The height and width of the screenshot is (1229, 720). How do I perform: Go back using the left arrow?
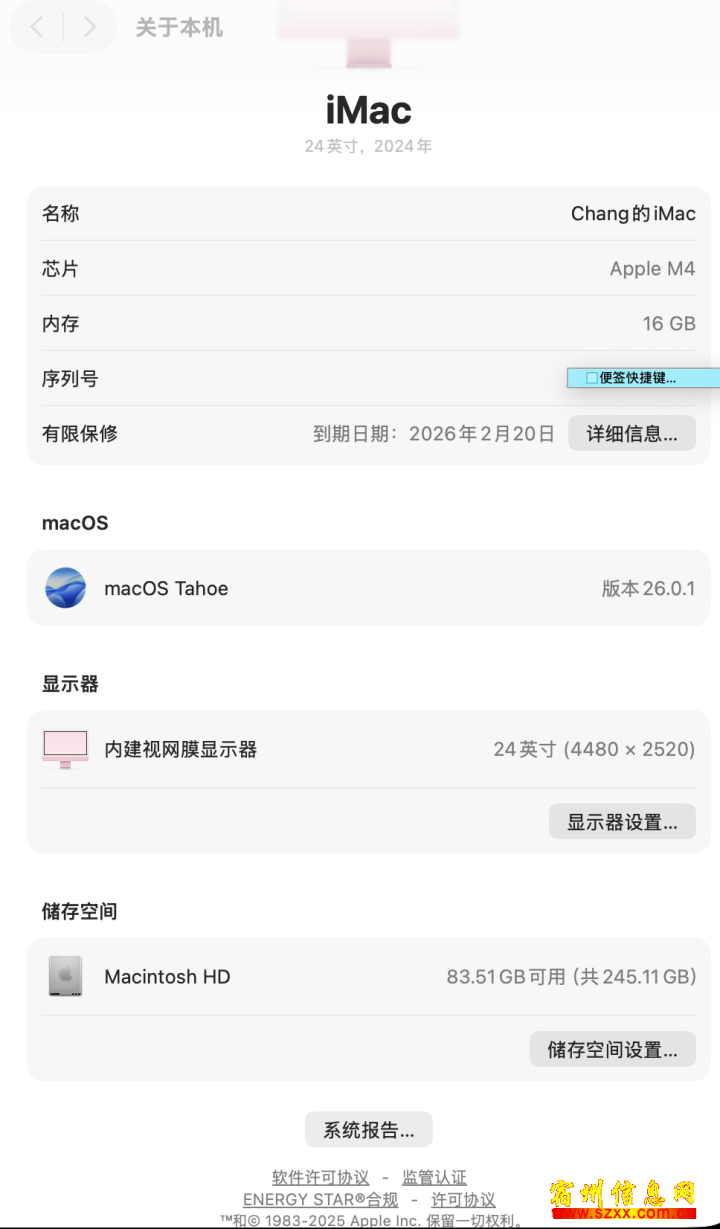pyautogui.click(x=37, y=27)
